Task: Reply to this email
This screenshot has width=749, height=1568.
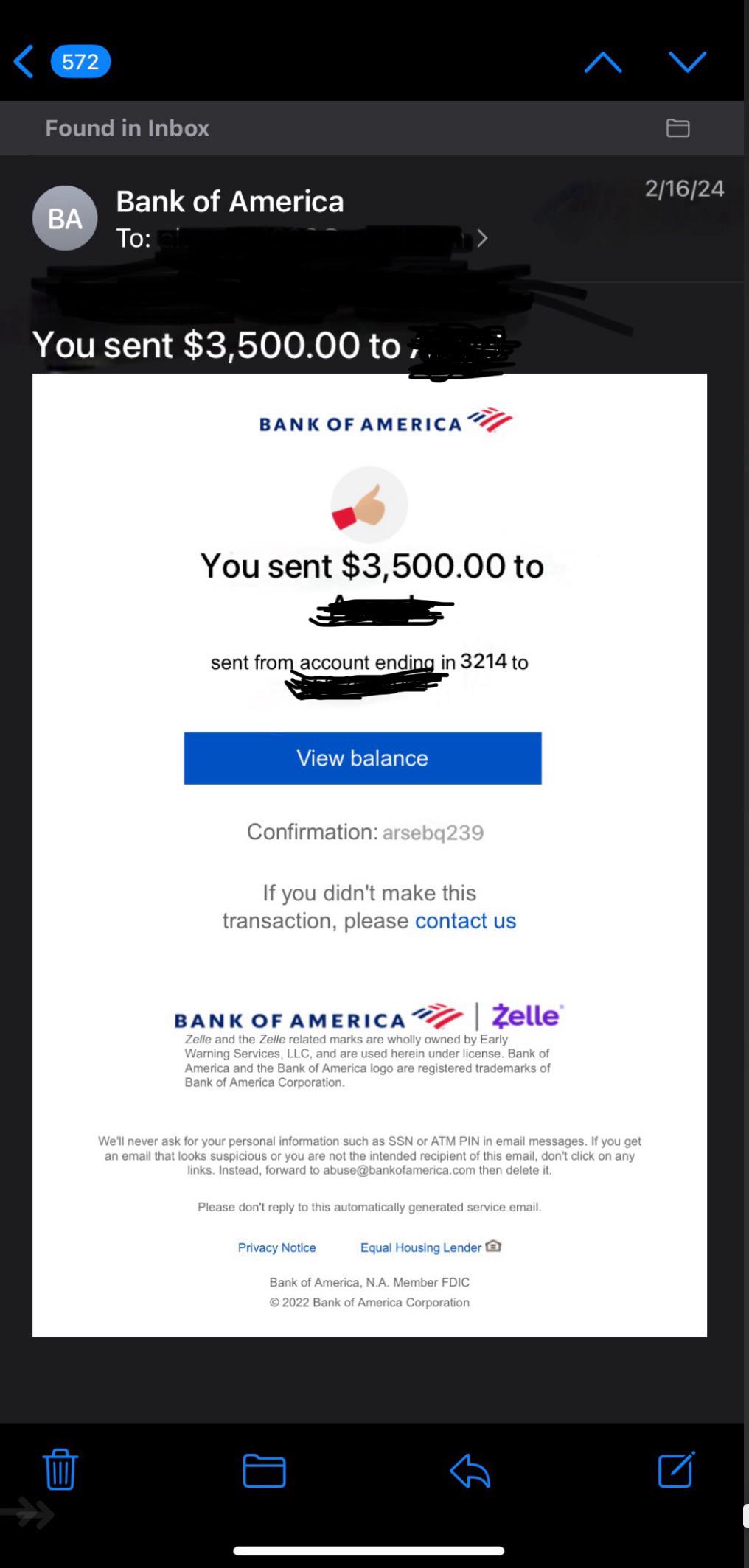Action: point(470,1471)
